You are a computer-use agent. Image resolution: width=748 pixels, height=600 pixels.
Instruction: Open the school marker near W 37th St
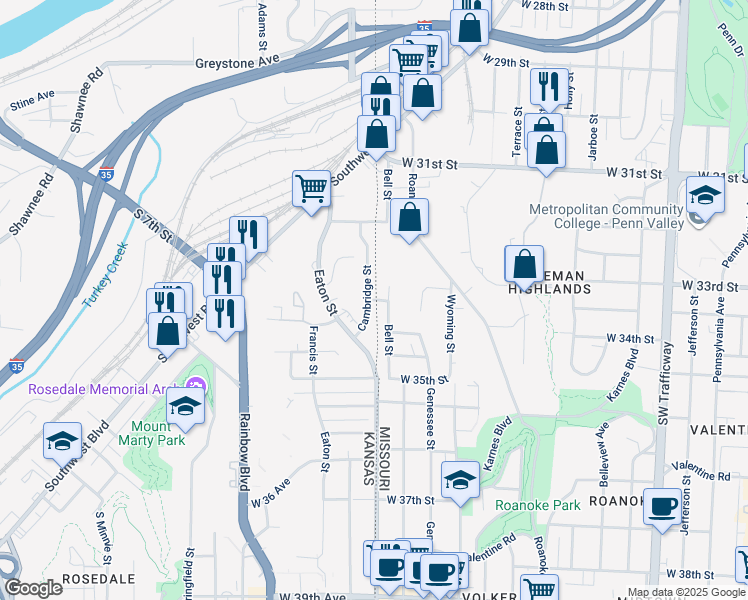pyautogui.click(x=460, y=480)
